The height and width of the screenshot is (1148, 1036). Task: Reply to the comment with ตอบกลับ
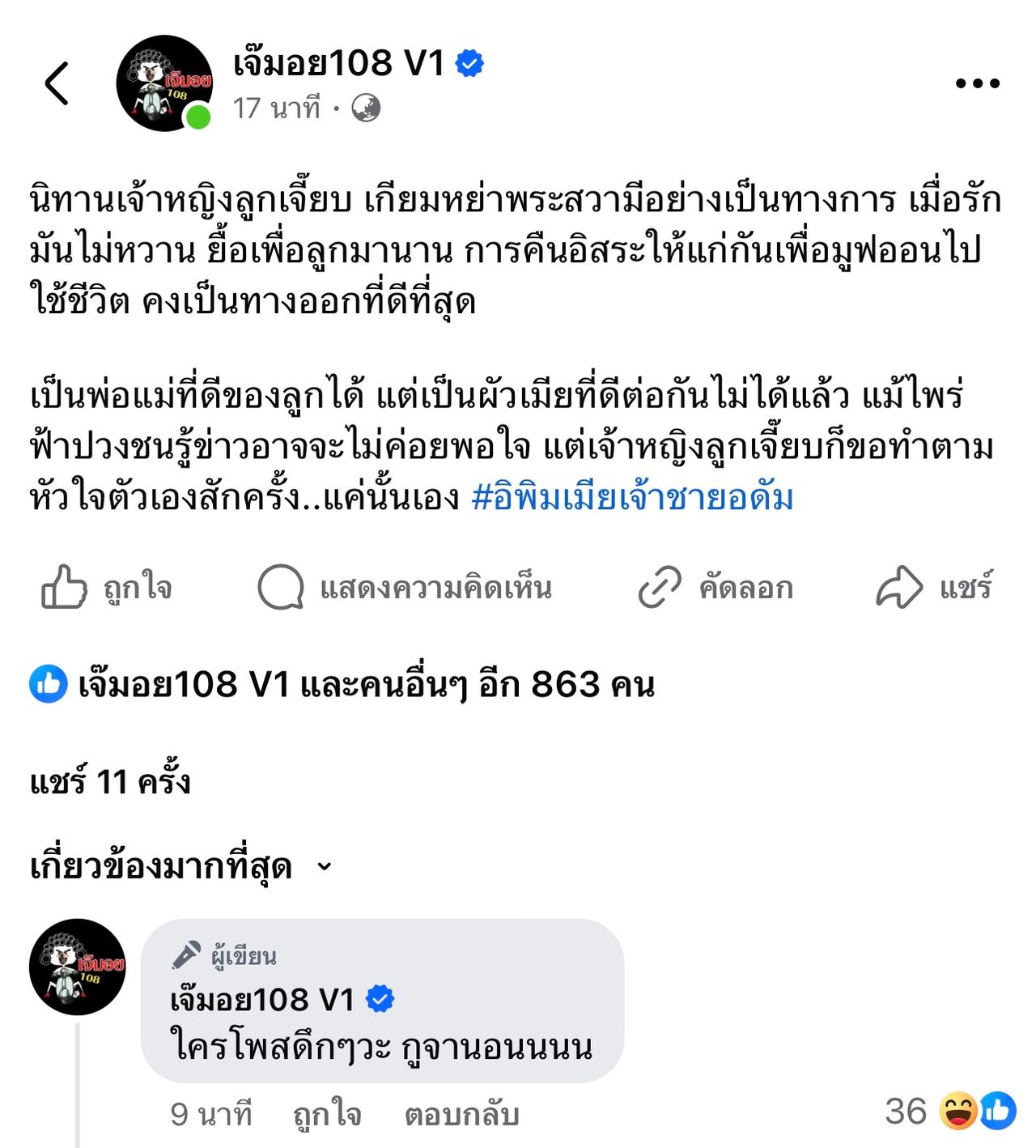point(461,1115)
